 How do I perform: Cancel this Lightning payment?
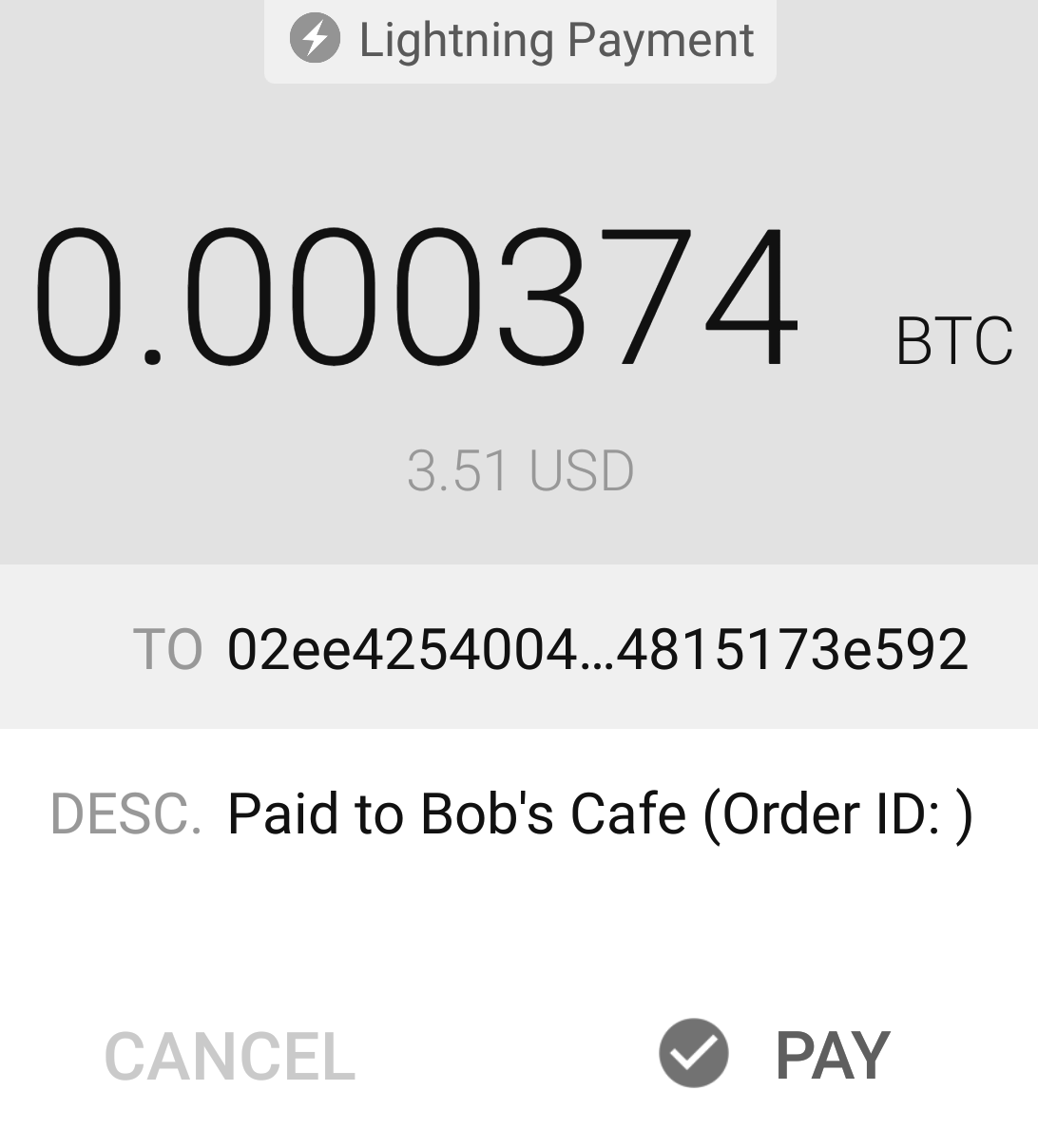click(x=229, y=1057)
